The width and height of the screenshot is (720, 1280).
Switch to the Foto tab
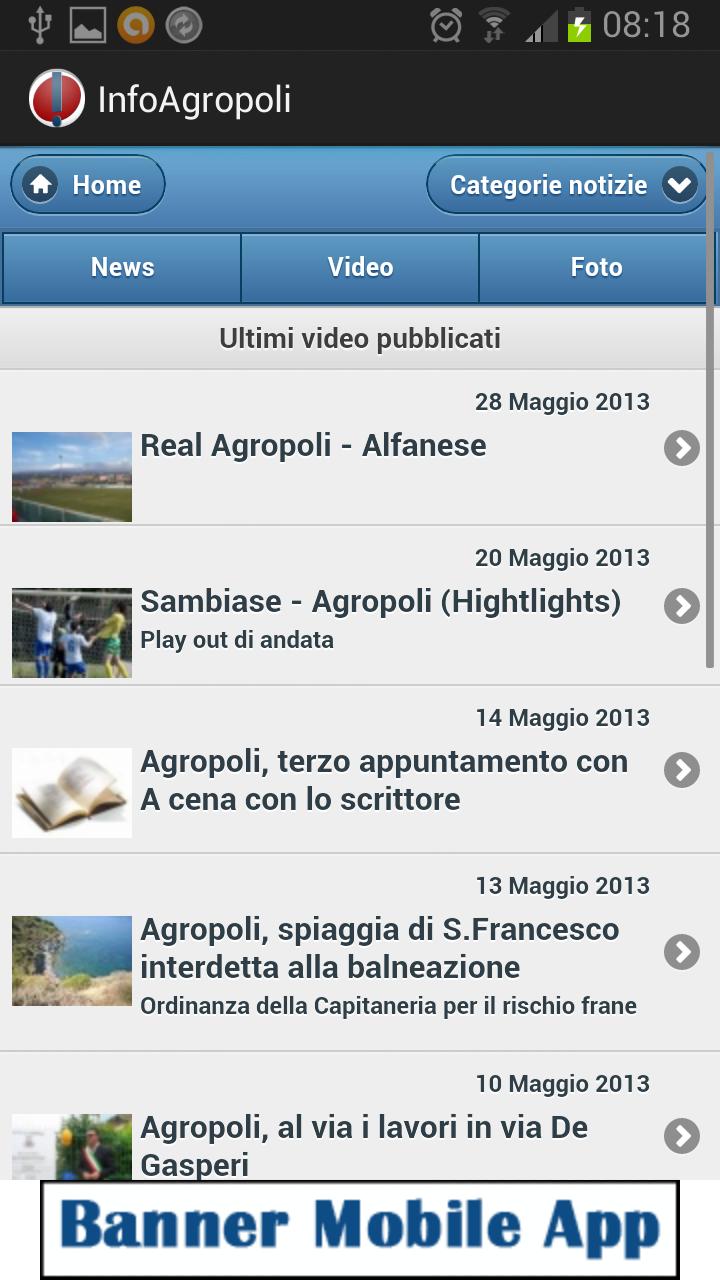(596, 267)
